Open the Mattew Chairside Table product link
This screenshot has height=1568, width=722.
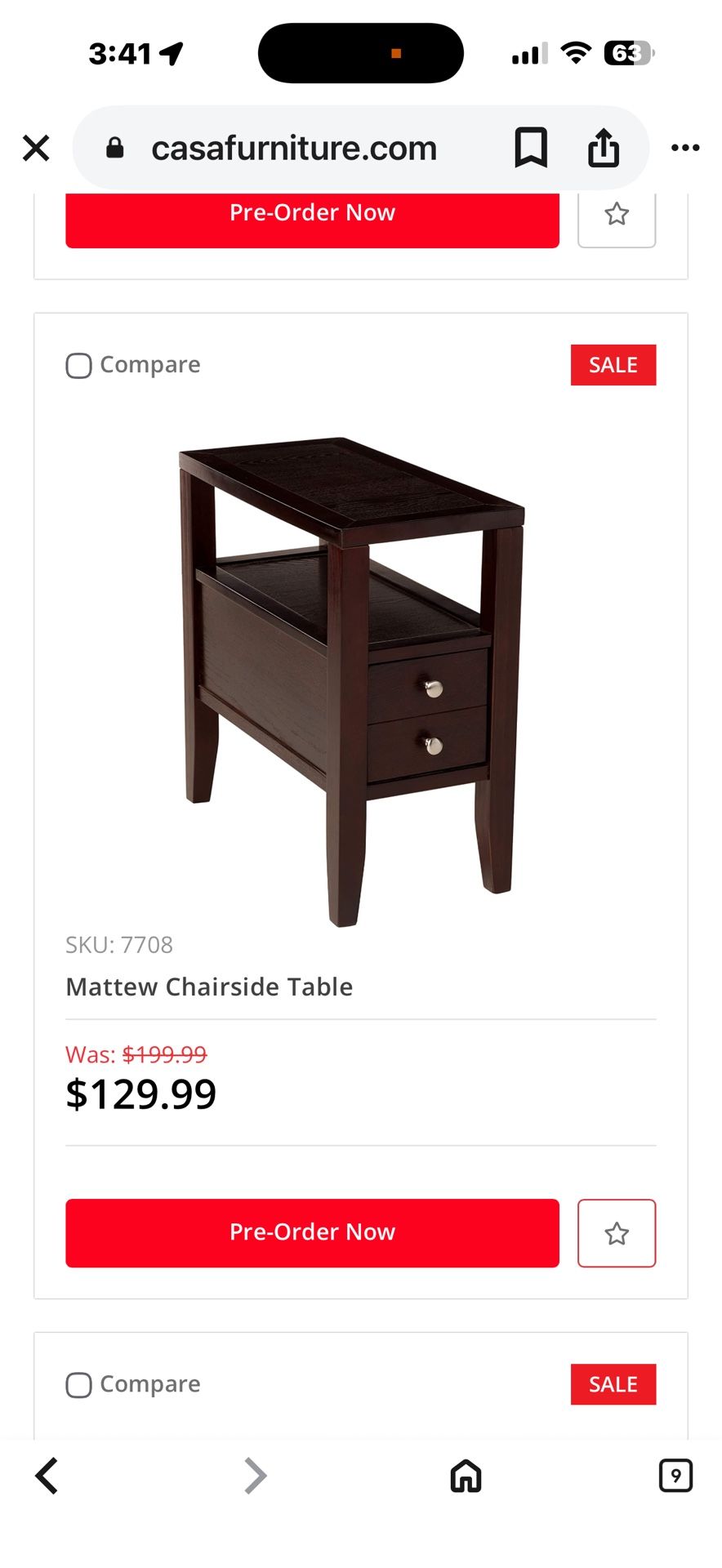pos(208,987)
